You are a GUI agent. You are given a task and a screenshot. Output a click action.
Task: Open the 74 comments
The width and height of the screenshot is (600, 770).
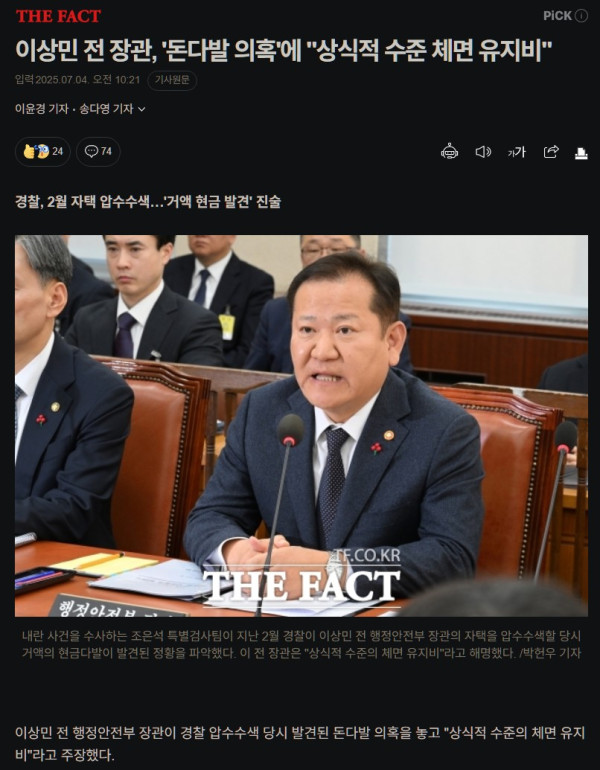98,152
